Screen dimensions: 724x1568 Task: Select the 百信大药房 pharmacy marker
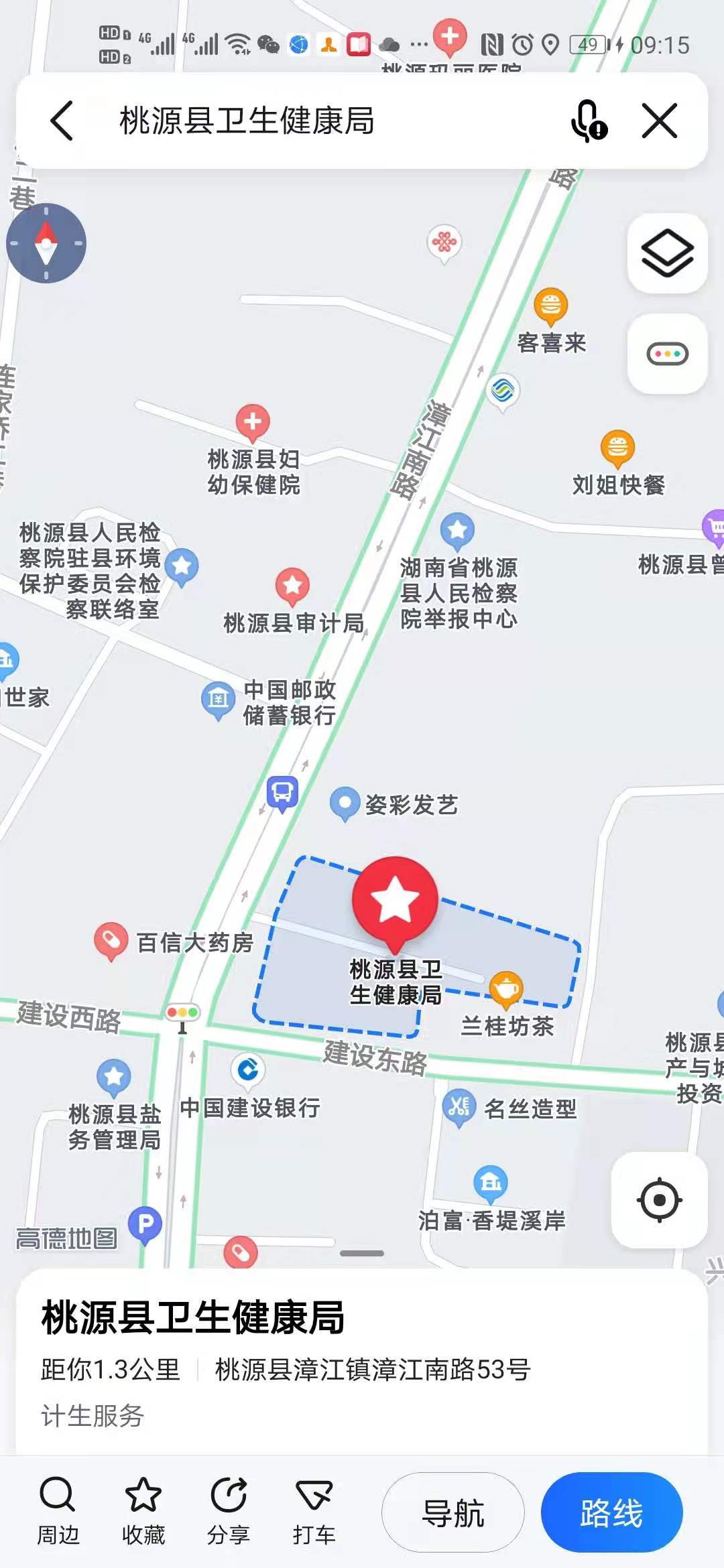111,941
